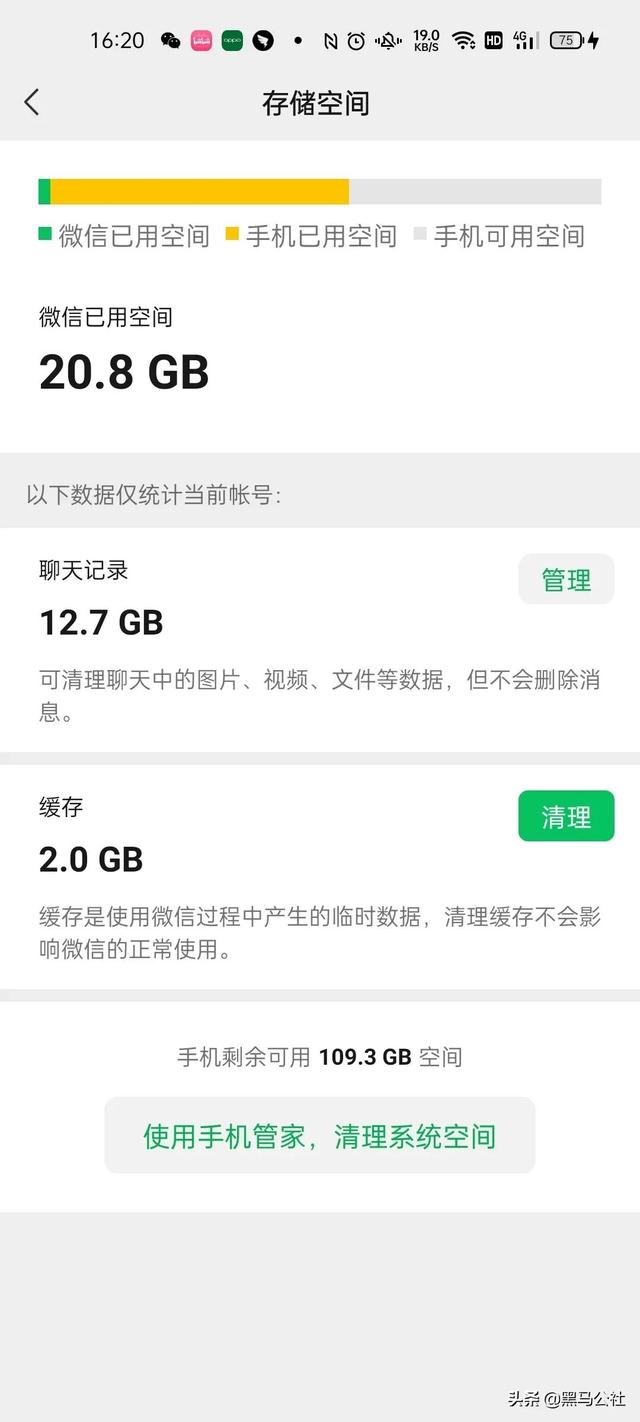Viewport: 640px width, 1422px height.
Task: Tap 清理 to clear the 2.0 GB cache
Action: click(x=566, y=817)
